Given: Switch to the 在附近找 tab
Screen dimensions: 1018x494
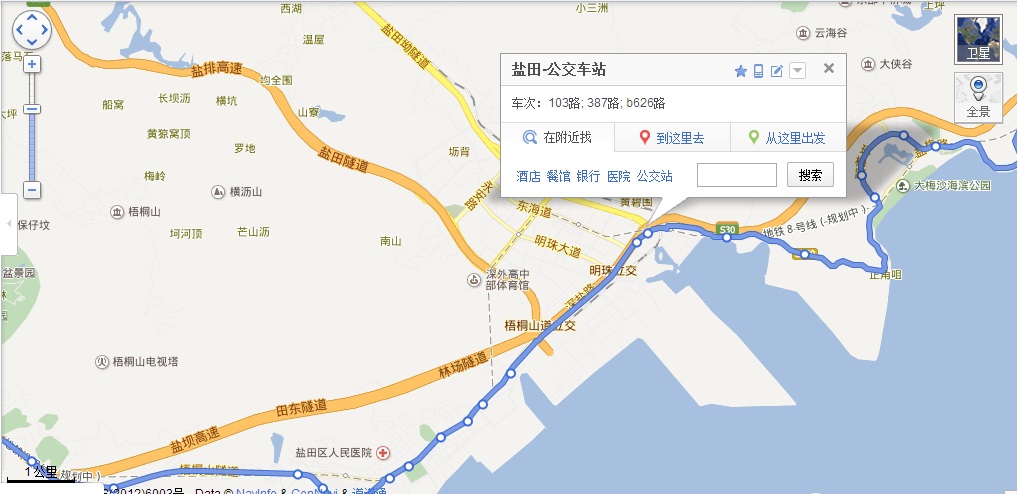Looking at the screenshot, I should click(x=558, y=138).
